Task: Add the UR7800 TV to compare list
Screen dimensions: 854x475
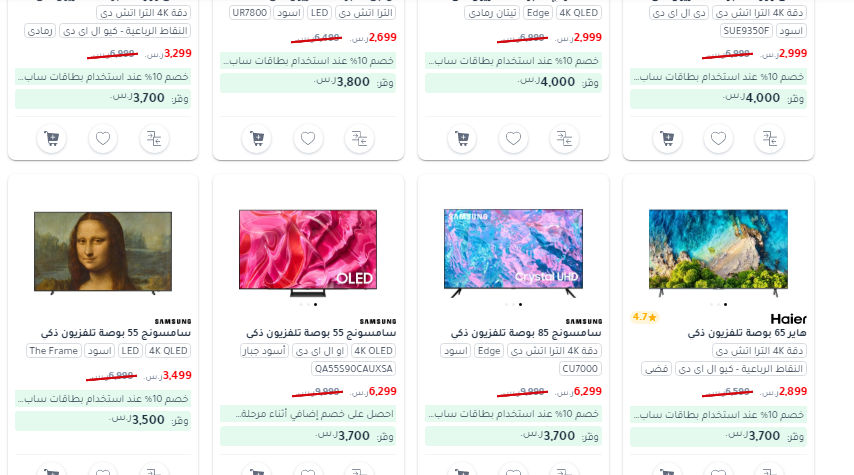Action: tap(358, 139)
